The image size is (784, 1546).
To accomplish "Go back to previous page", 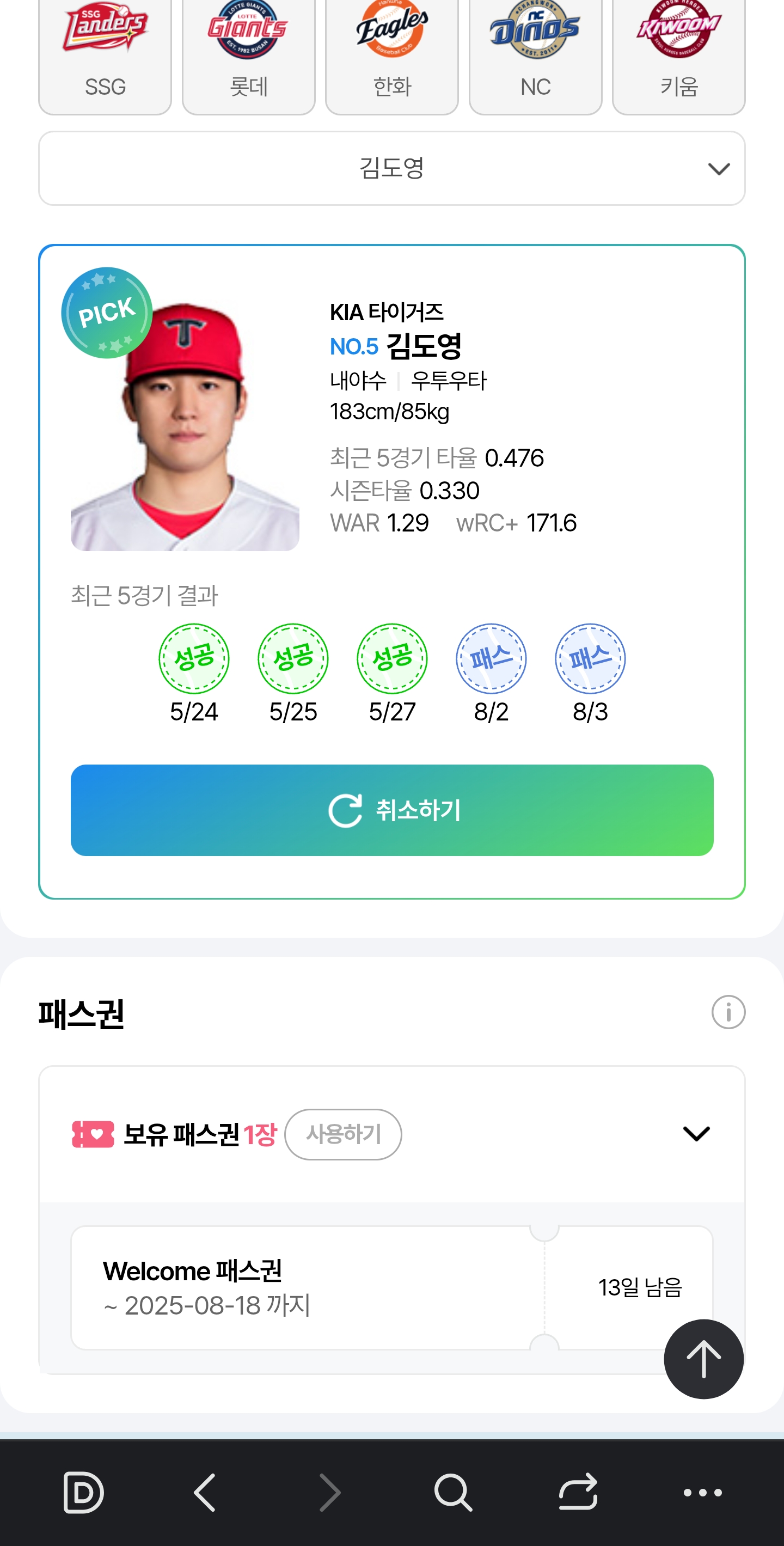I will coord(205,1492).
